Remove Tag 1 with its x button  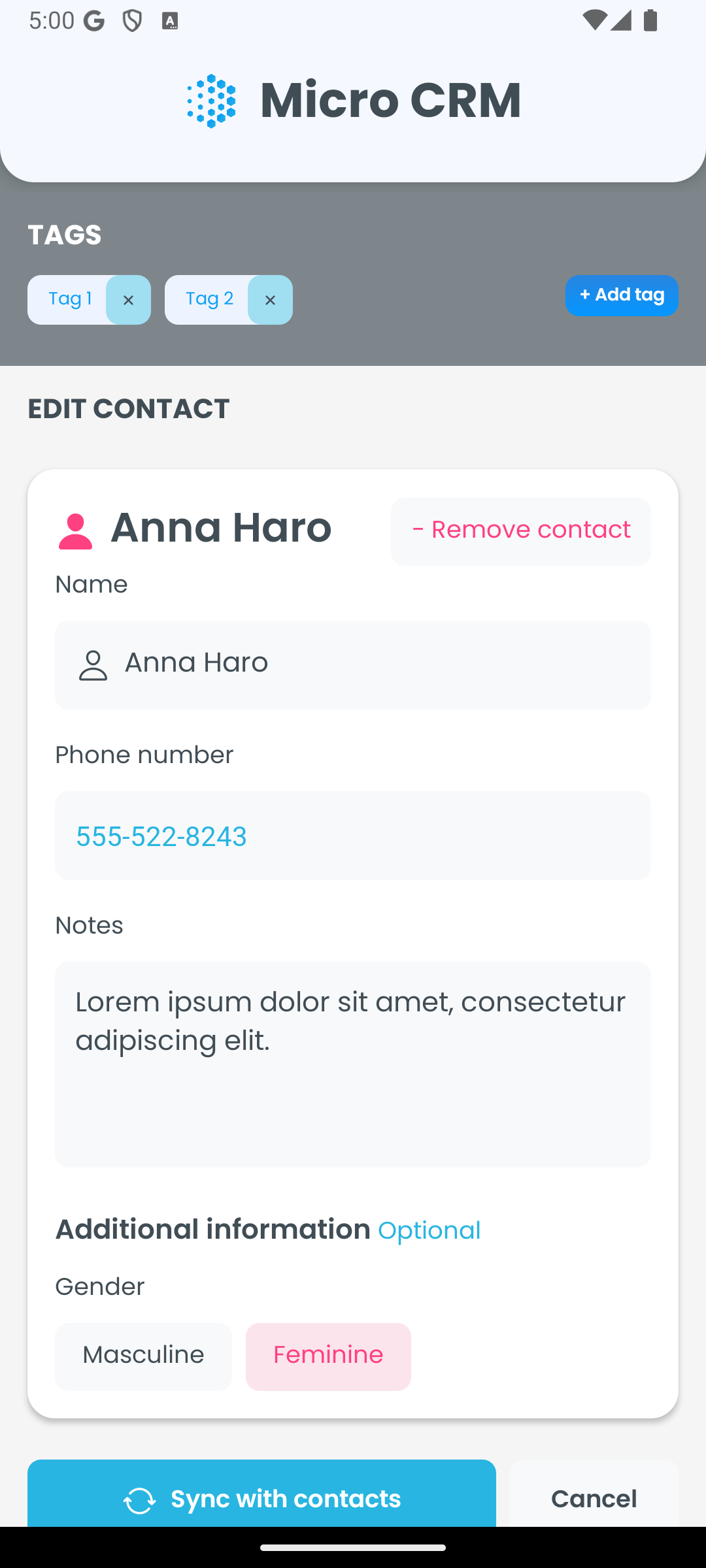tap(128, 300)
